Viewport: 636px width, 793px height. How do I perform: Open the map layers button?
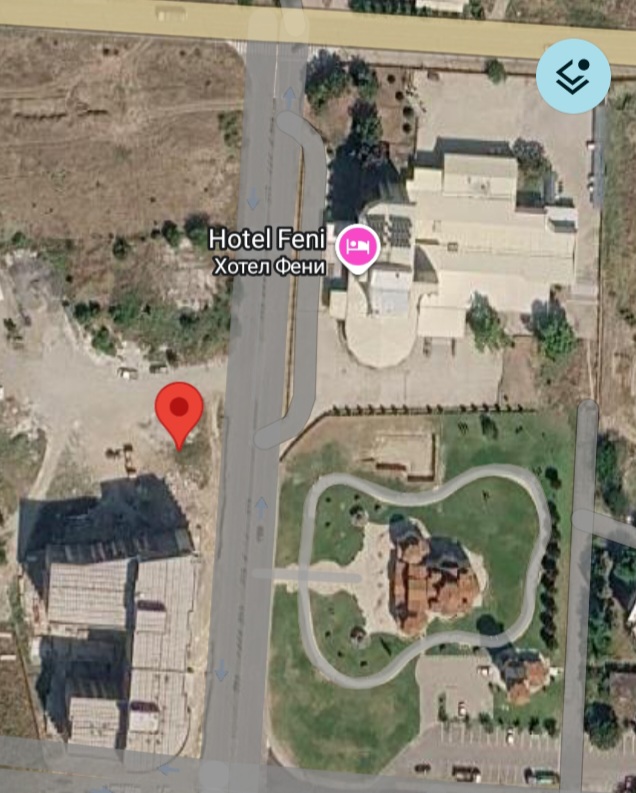pos(573,76)
